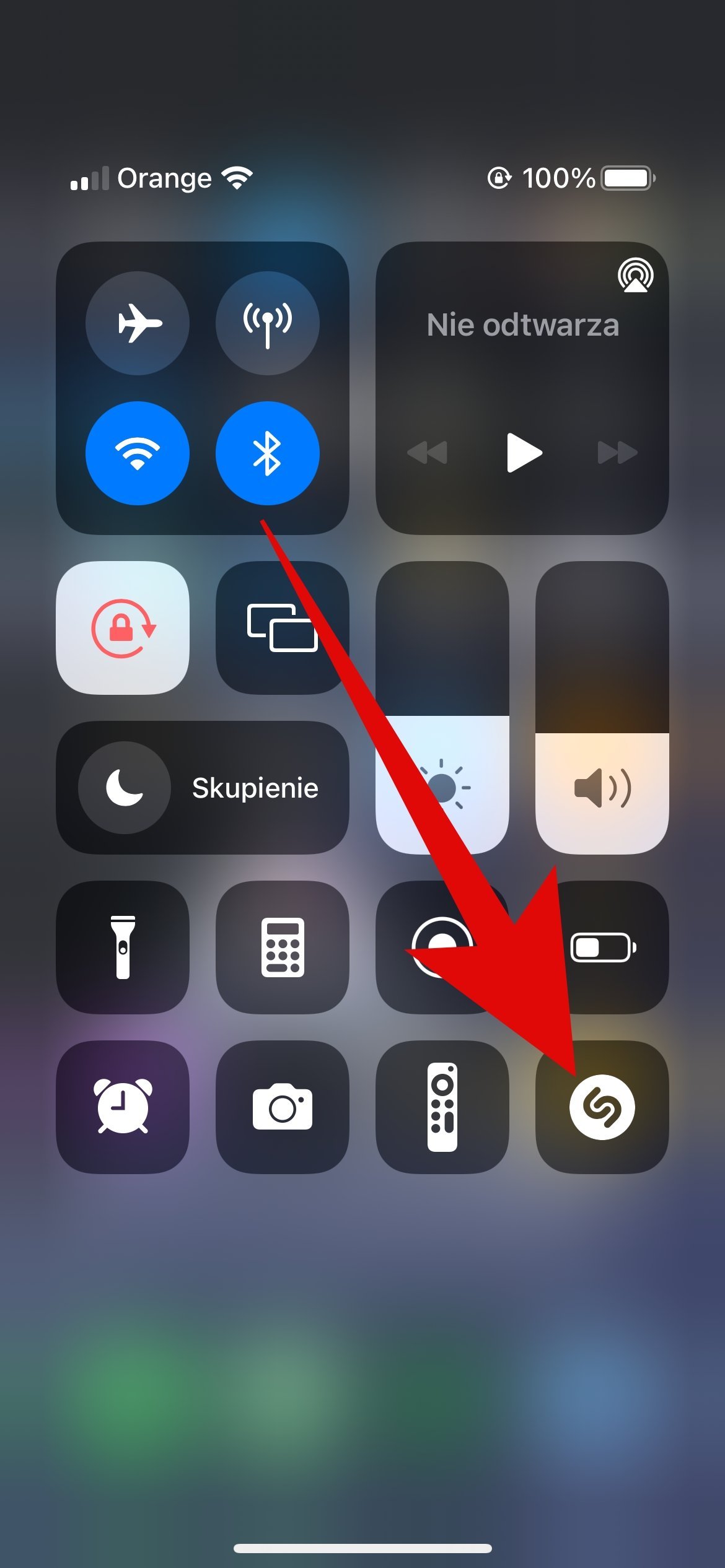Open screen mirroring
Screen dimensions: 725x1568
point(283,627)
